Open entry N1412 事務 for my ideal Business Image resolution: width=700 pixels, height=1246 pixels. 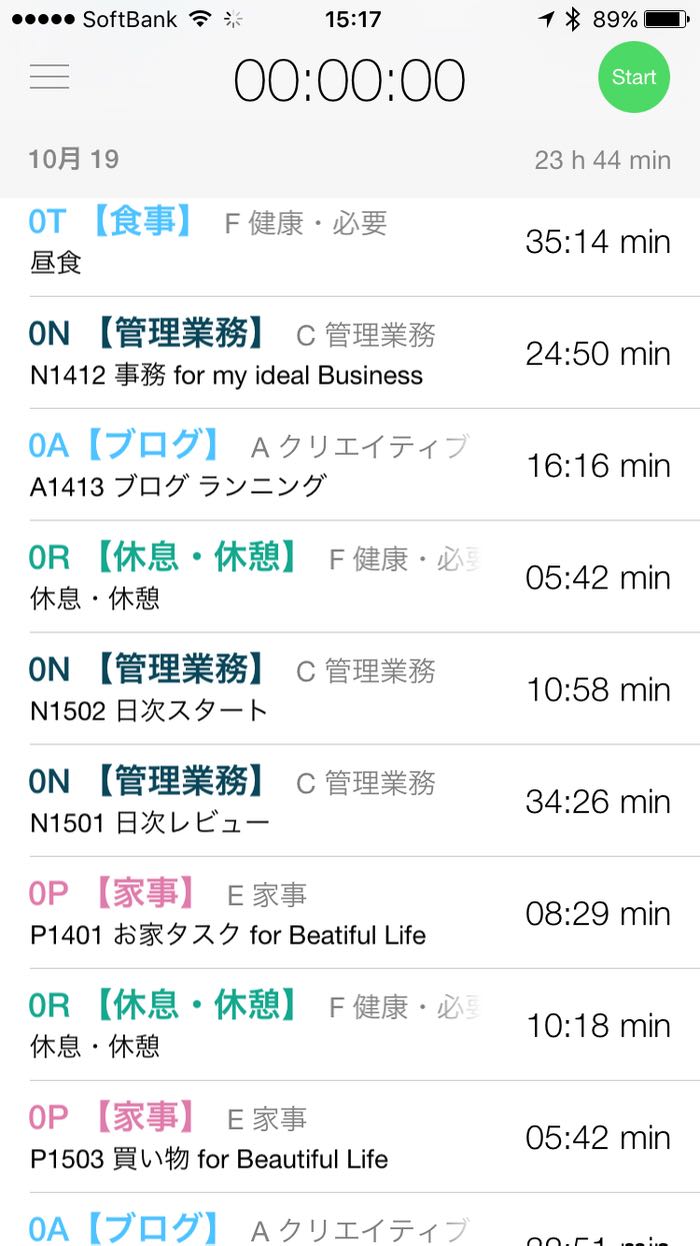click(x=350, y=354)
